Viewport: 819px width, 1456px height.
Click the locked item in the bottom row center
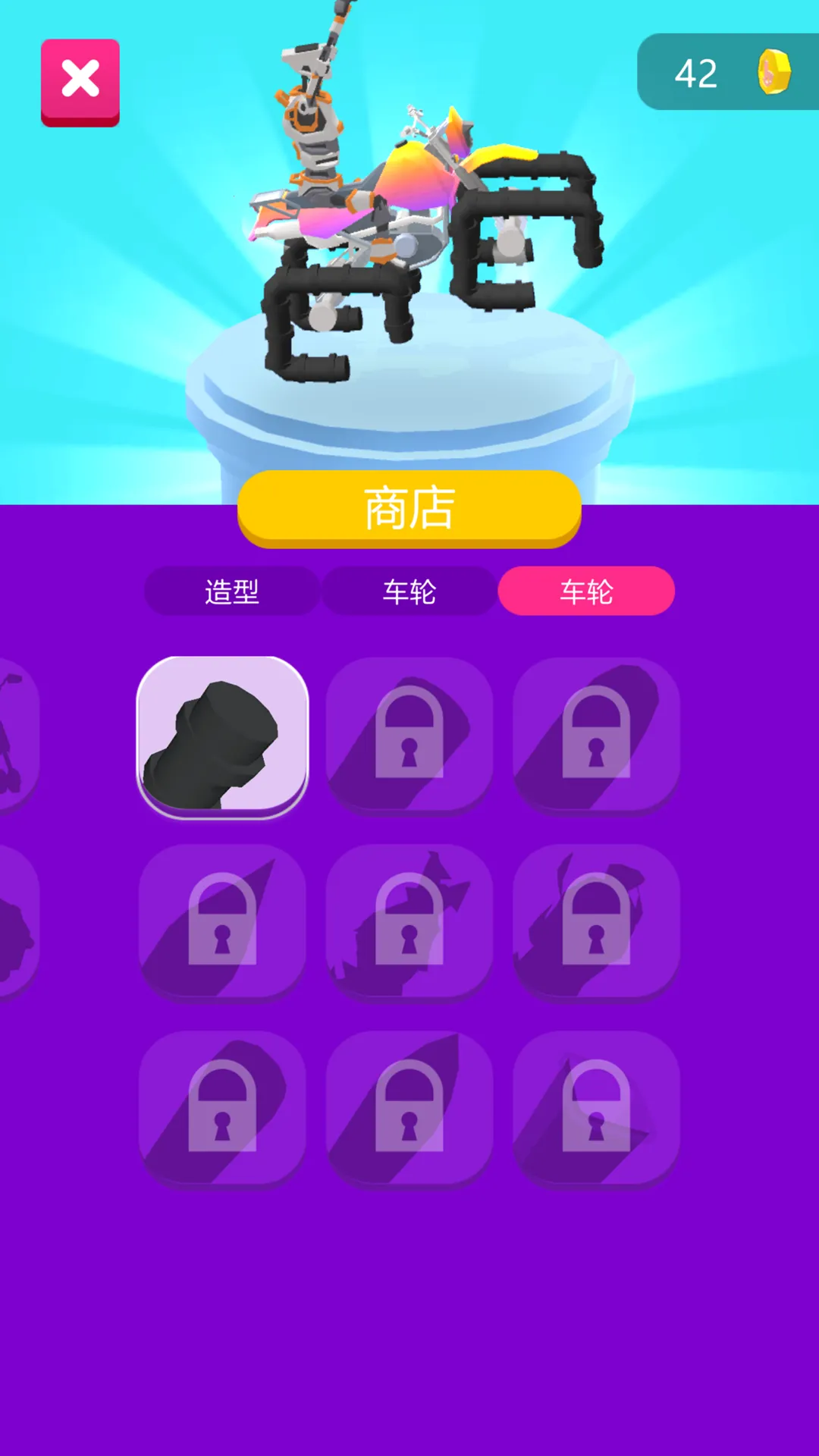409,1110
